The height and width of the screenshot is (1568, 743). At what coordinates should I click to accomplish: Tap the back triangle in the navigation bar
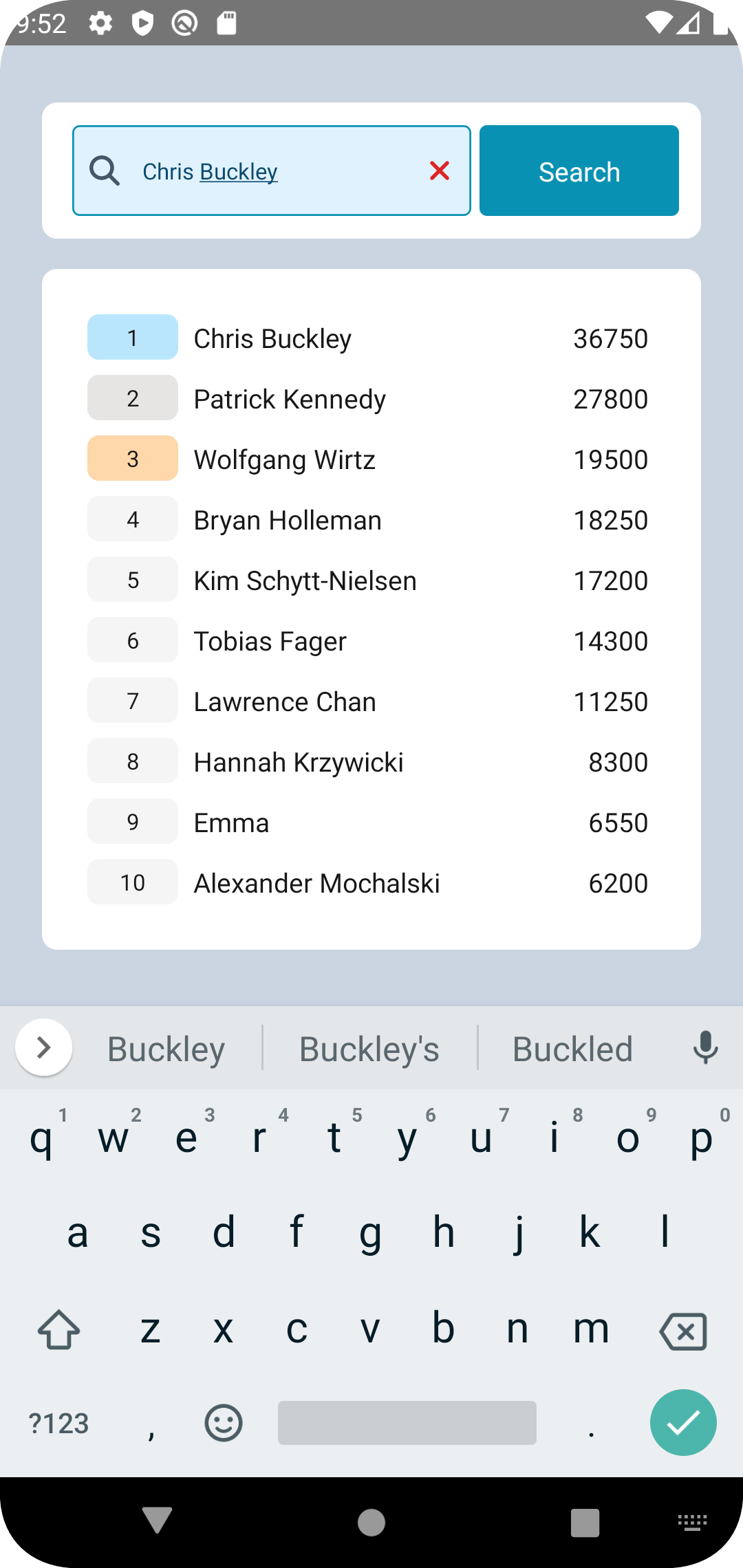pos(158,1522)
